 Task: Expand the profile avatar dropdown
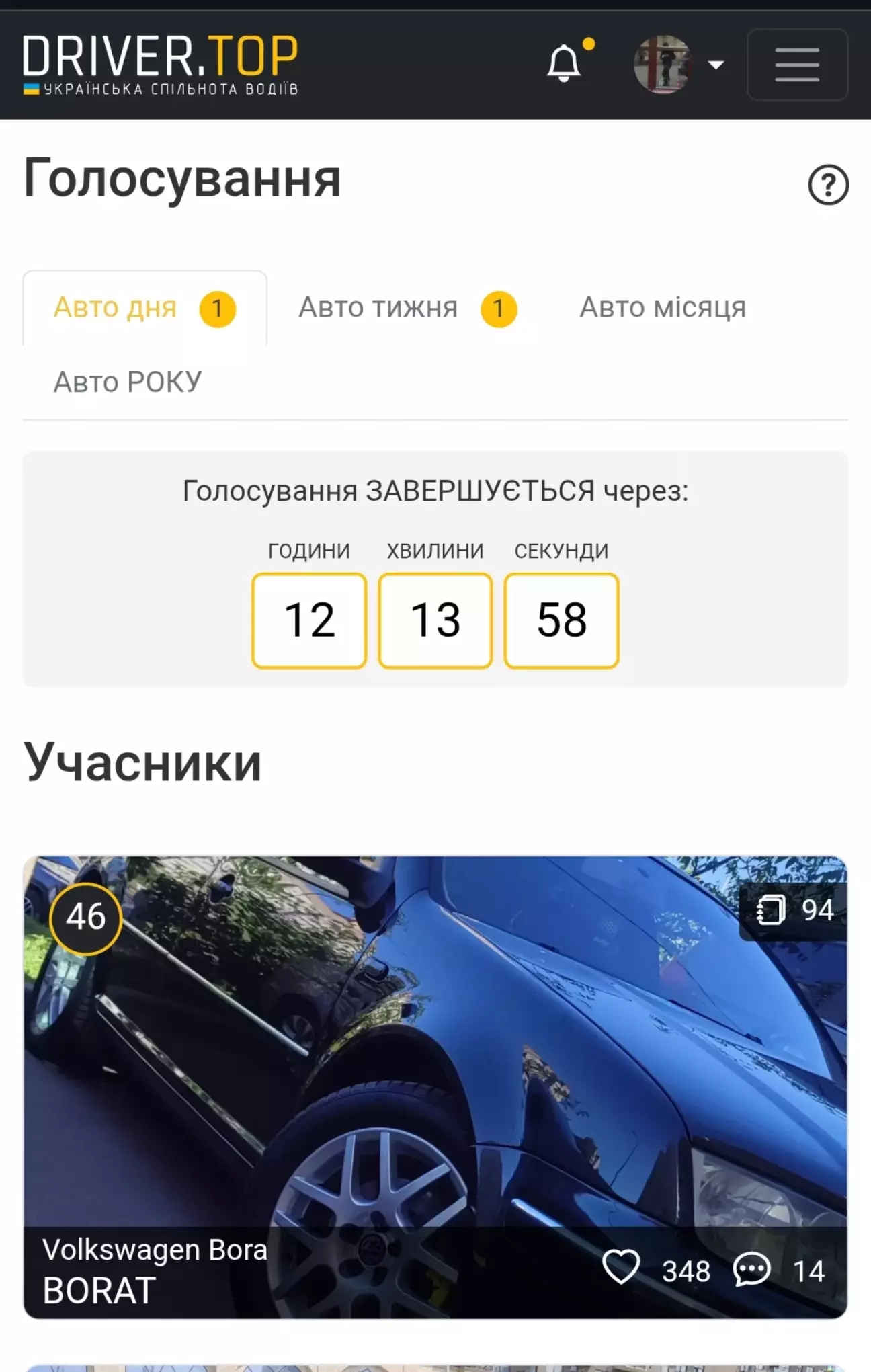(679, 65)
